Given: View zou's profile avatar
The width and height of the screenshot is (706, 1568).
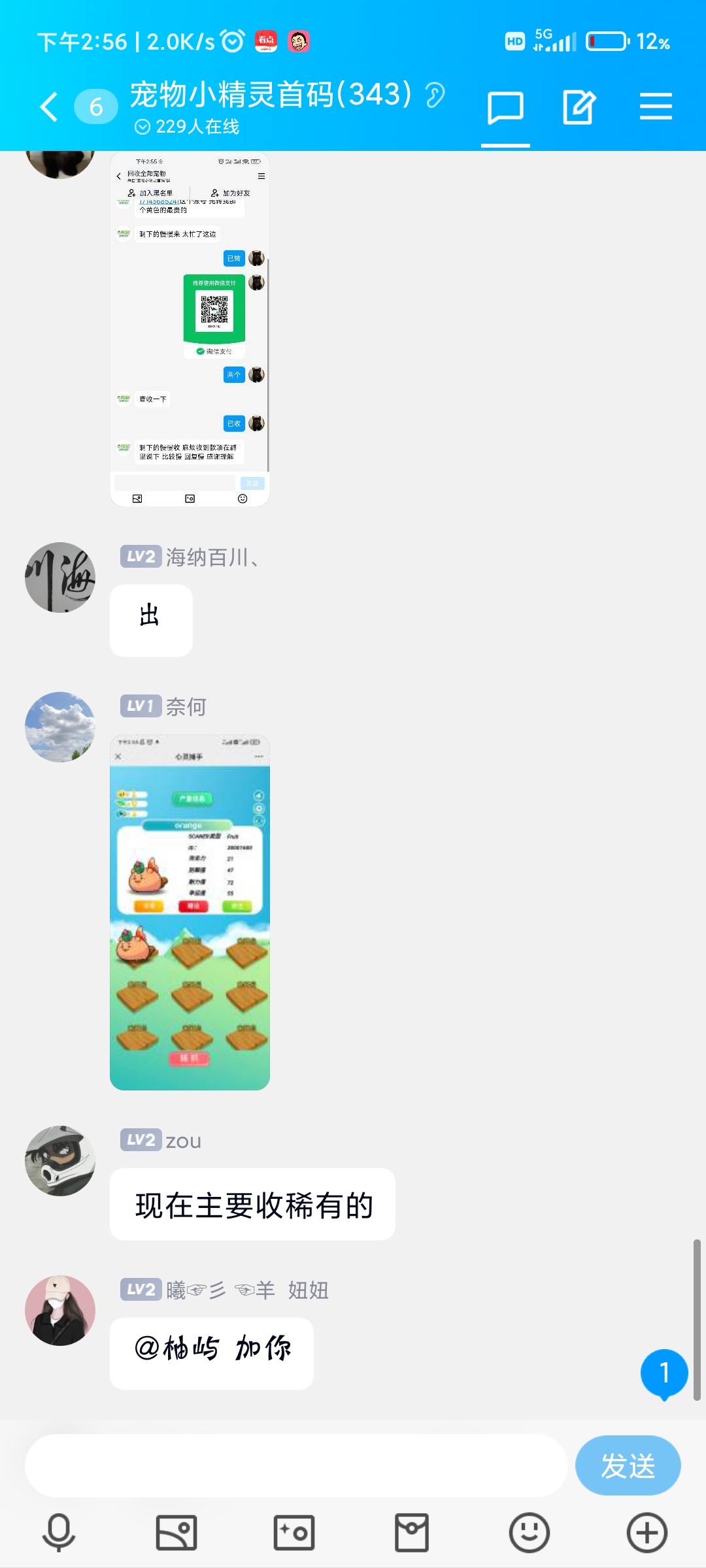Looking at the screenshot, I should coord(60,1160).
